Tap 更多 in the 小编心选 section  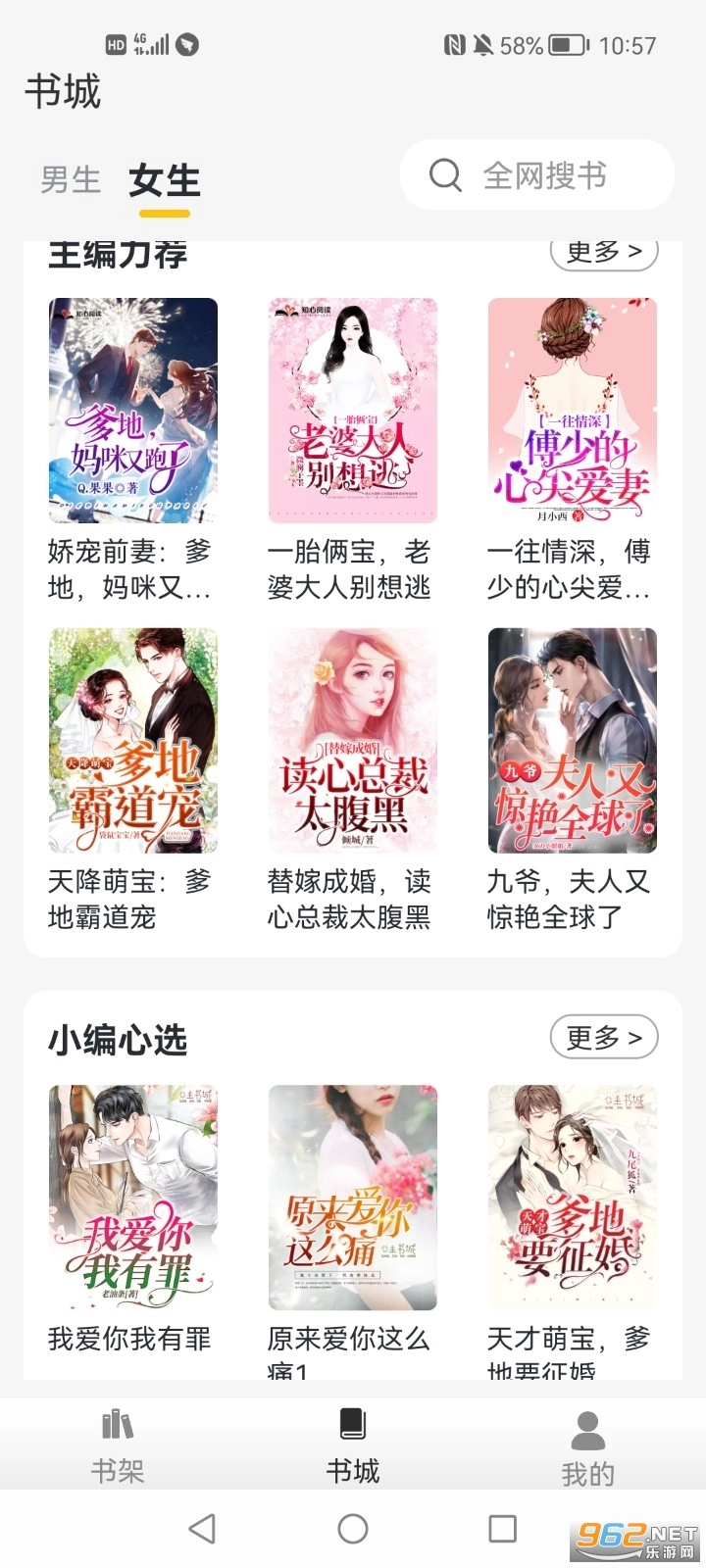click(x=603, y=1037)
